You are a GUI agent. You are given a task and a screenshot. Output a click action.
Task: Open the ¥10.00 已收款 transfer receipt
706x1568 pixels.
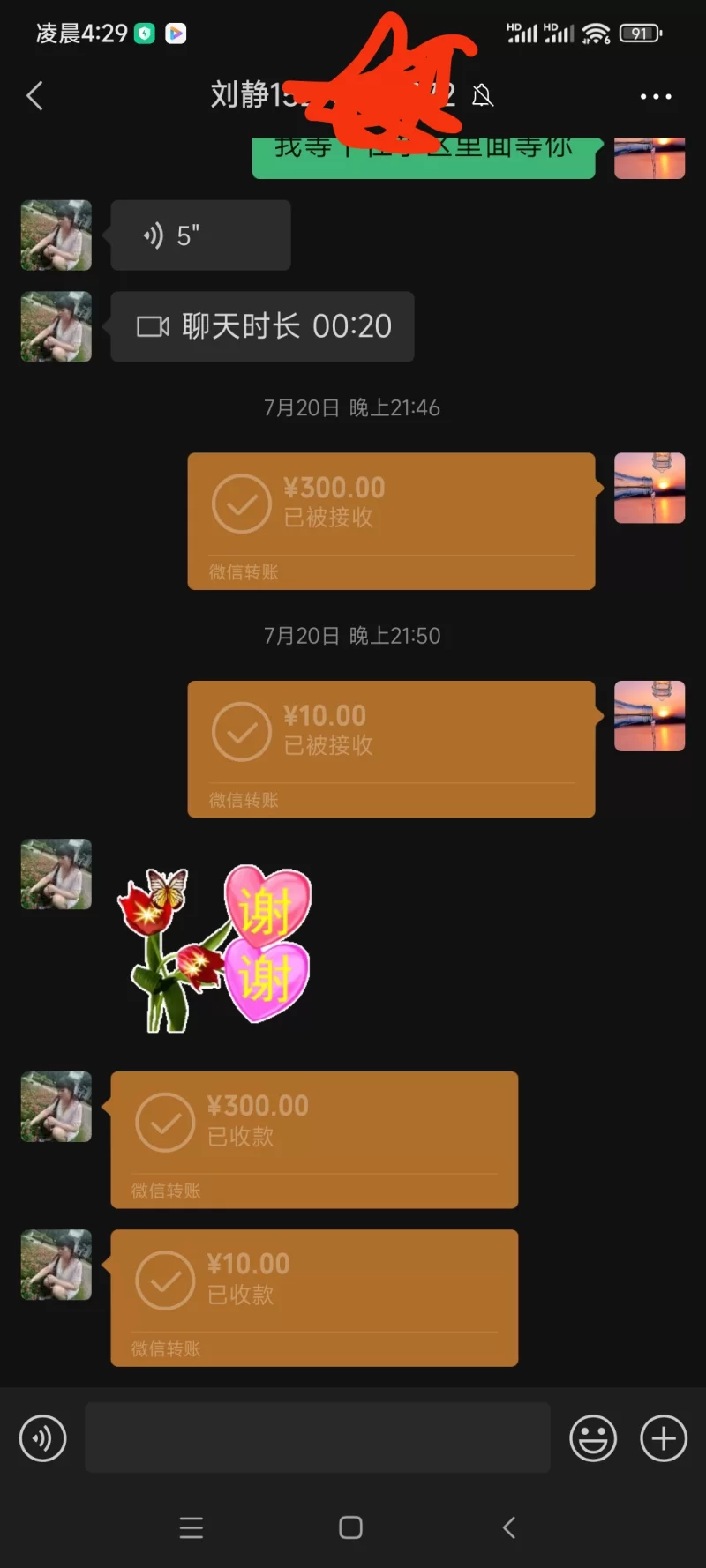[314, 1297]
